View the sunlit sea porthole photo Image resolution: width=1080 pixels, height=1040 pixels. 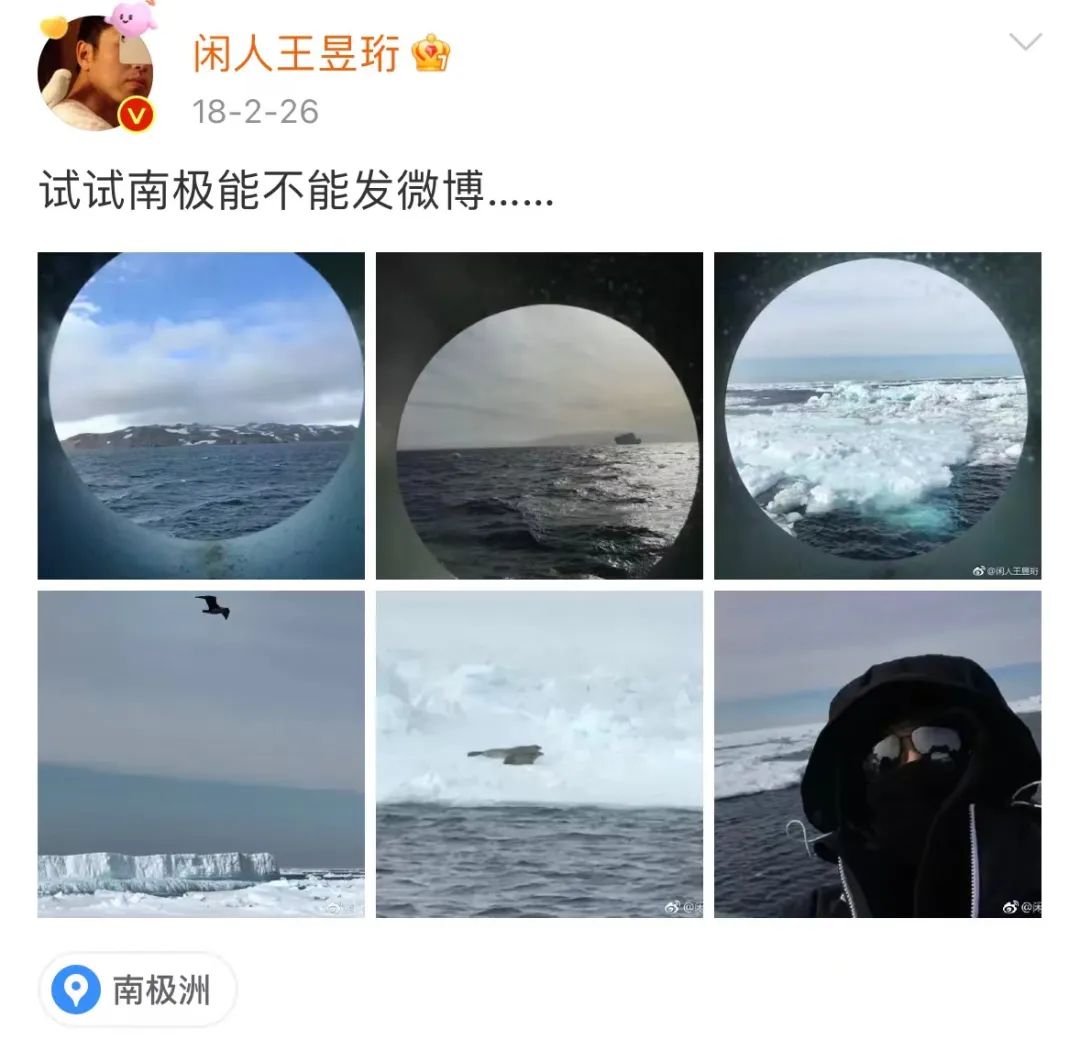point(539,415)
